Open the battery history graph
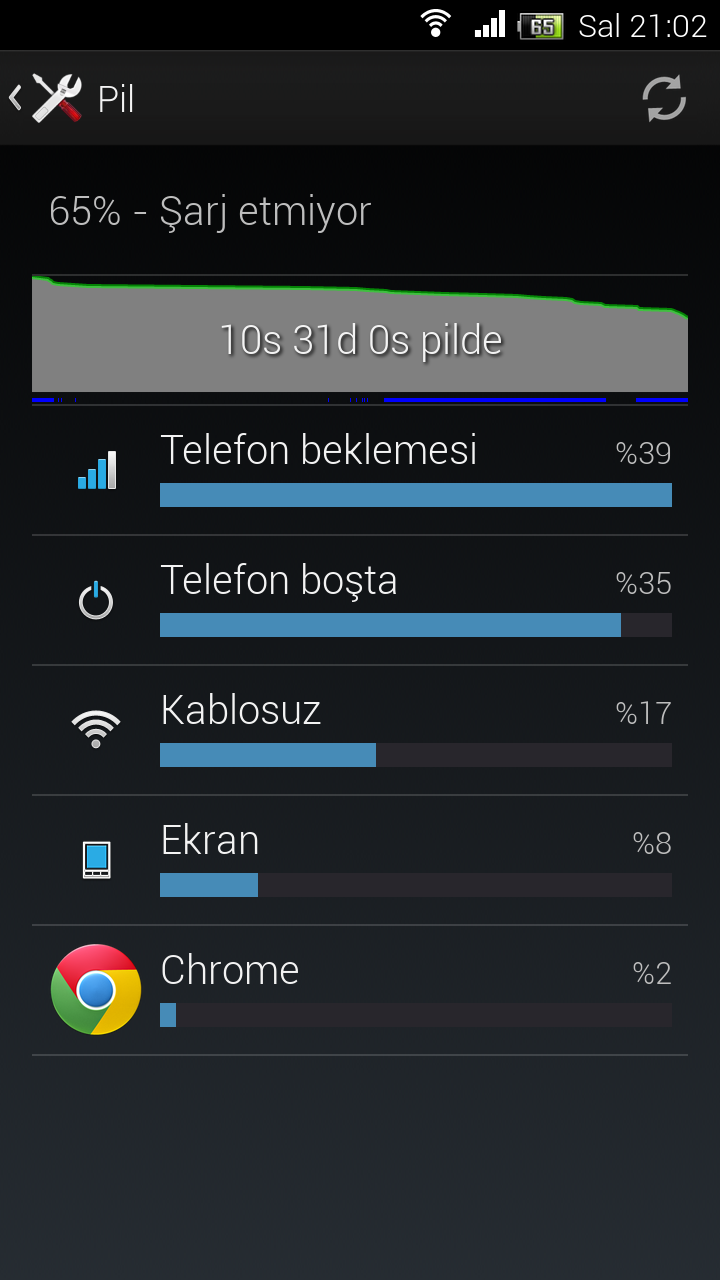 click(x=360, y=338)
